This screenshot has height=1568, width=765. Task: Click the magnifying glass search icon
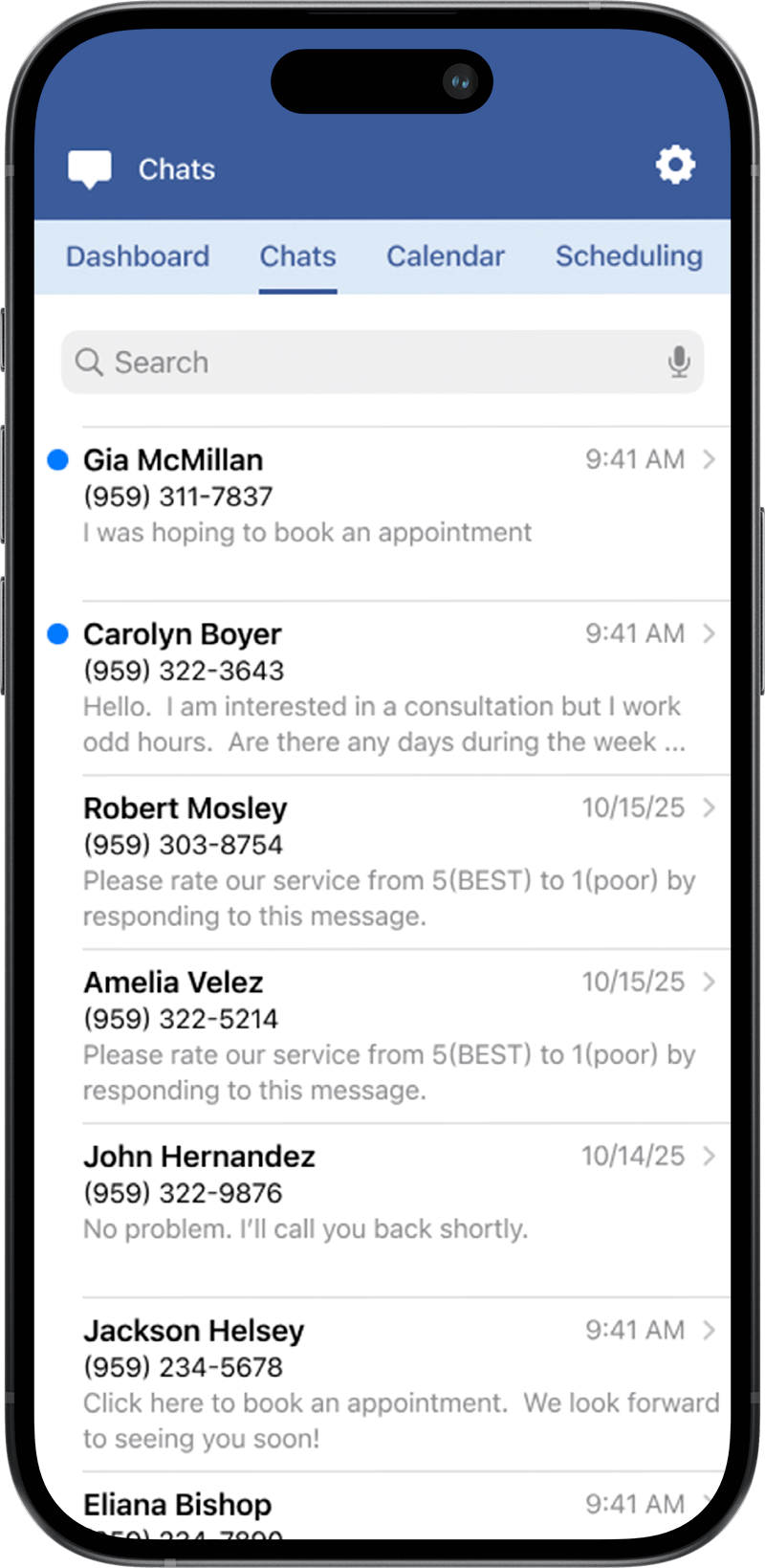coord(89,363)
